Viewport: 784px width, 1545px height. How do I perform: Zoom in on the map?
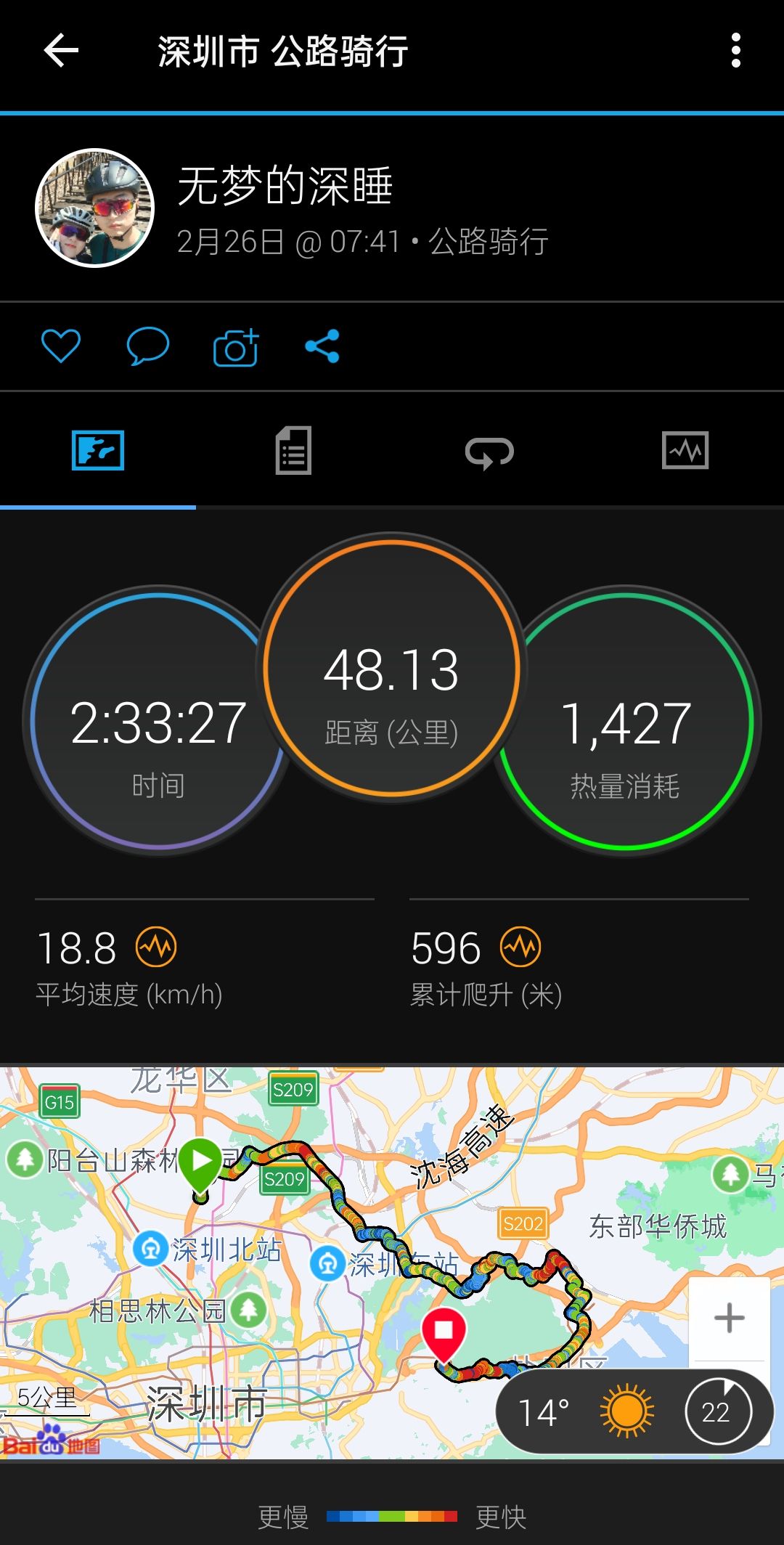(x=730, y=1318)
